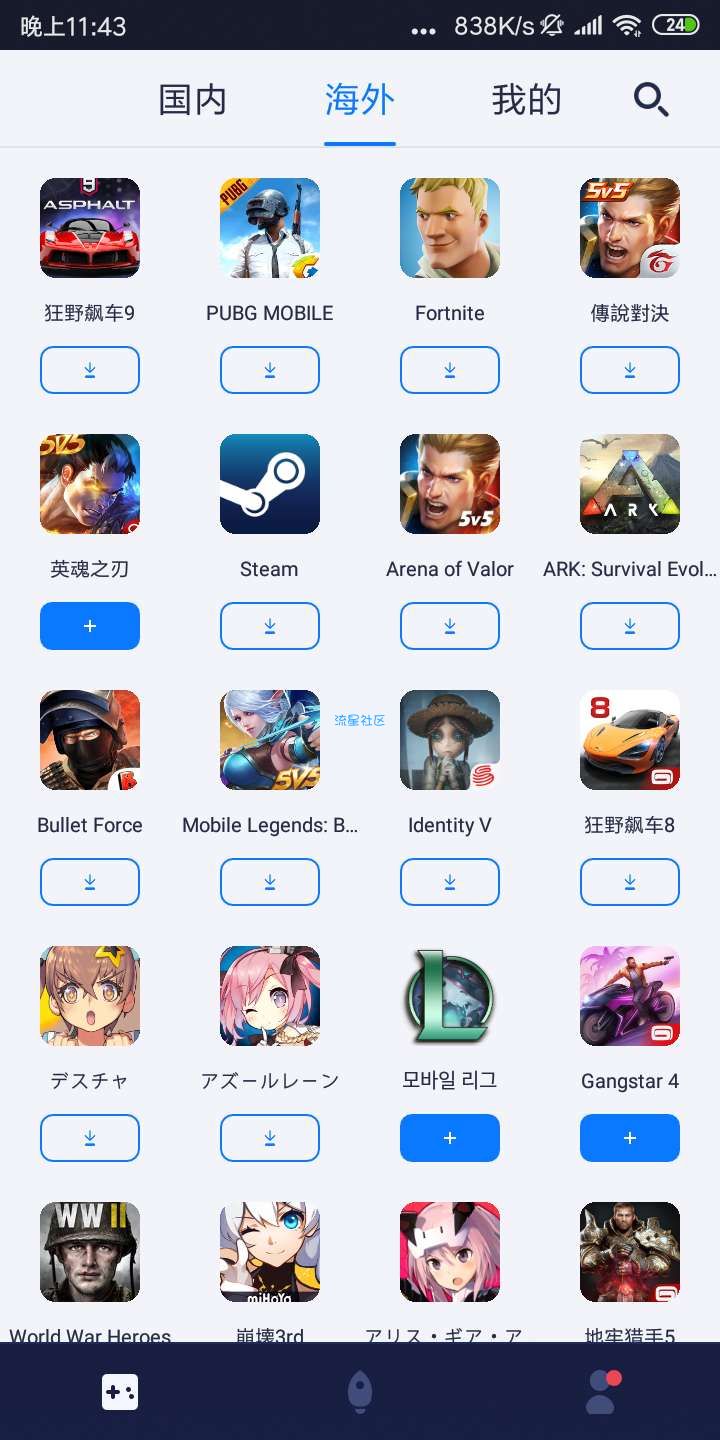Screen dimensions: 720x1440
Task: Add 英魂之刃 with the plus button
Action: click(x=90, y=626)
